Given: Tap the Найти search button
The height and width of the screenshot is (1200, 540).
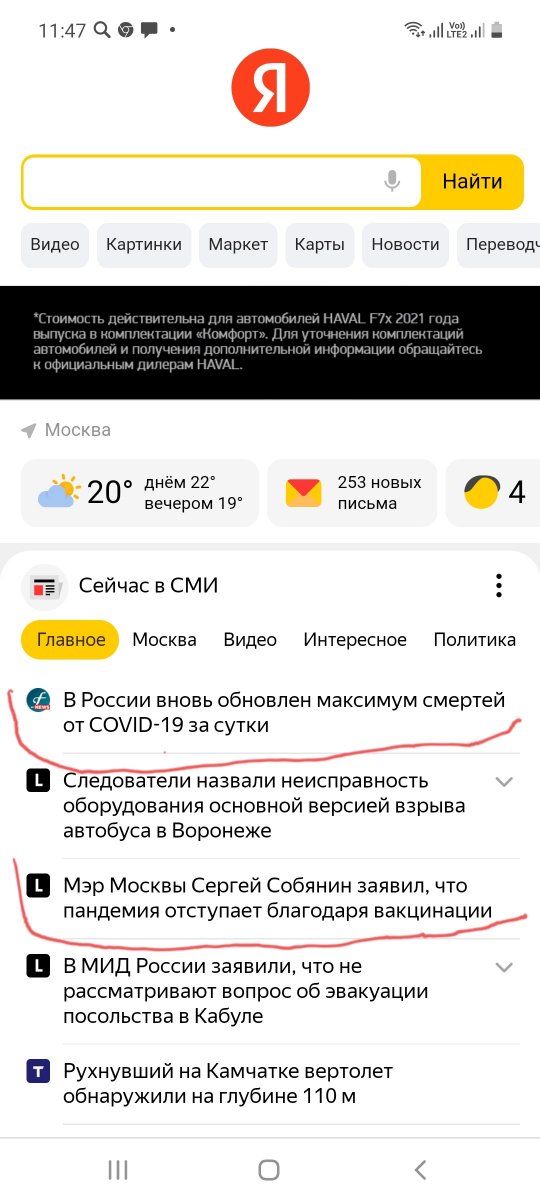Looking at the screenshot, I should [x=472, y=182].
